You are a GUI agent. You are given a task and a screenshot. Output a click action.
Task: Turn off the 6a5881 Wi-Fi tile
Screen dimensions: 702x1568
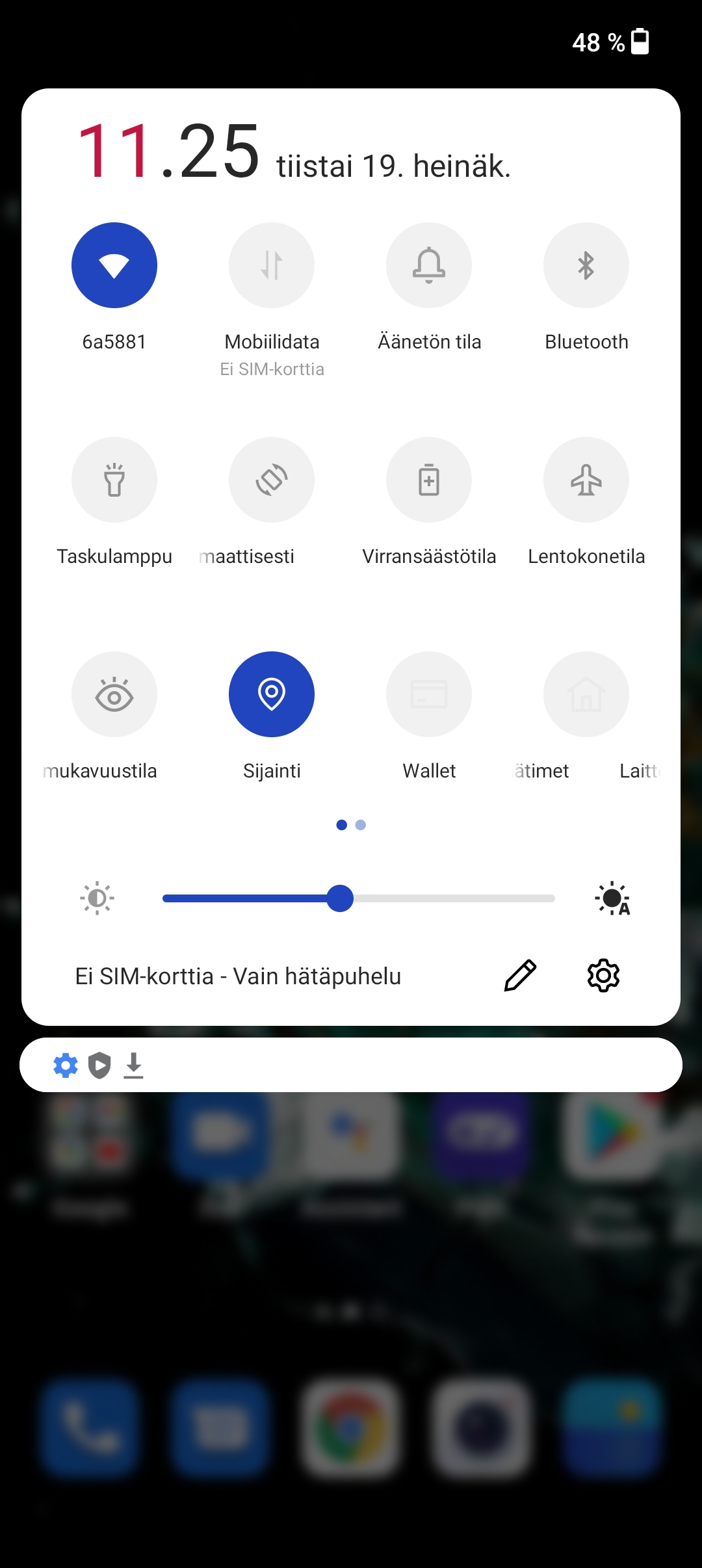(114, 265)
